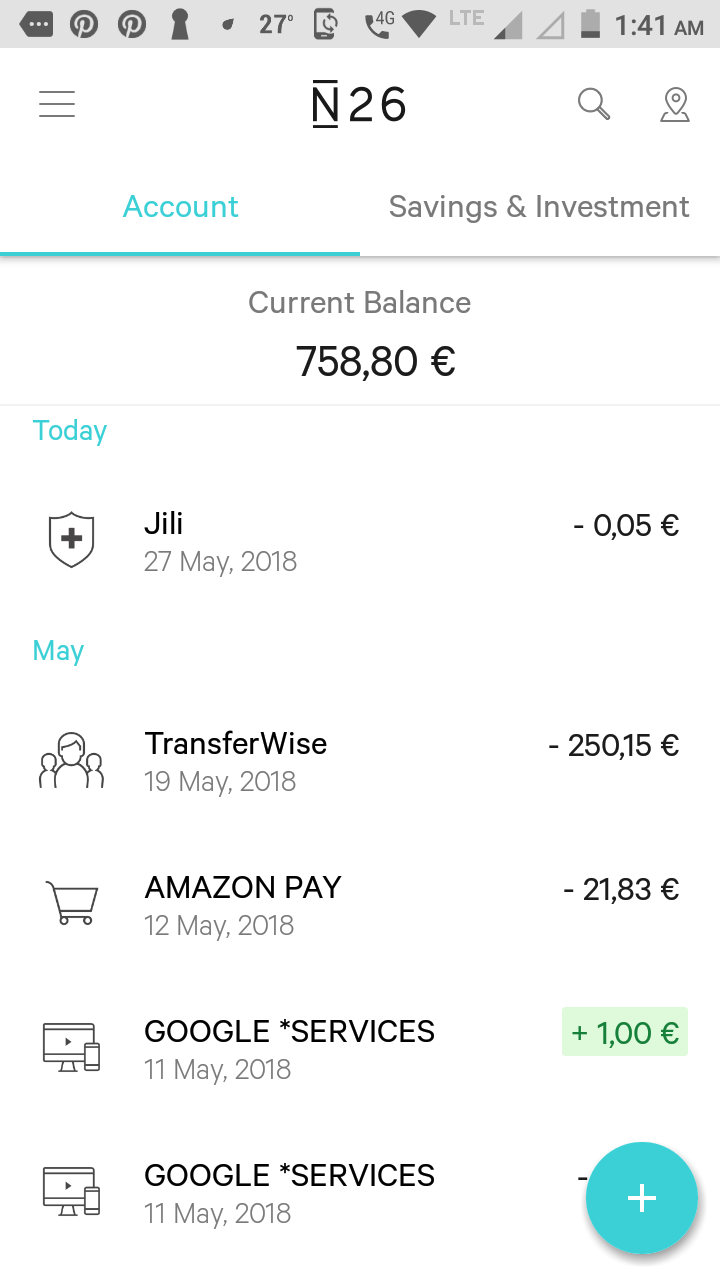Select the Account tab
This screenshot has height=1280, width=720.
[180, 206]
